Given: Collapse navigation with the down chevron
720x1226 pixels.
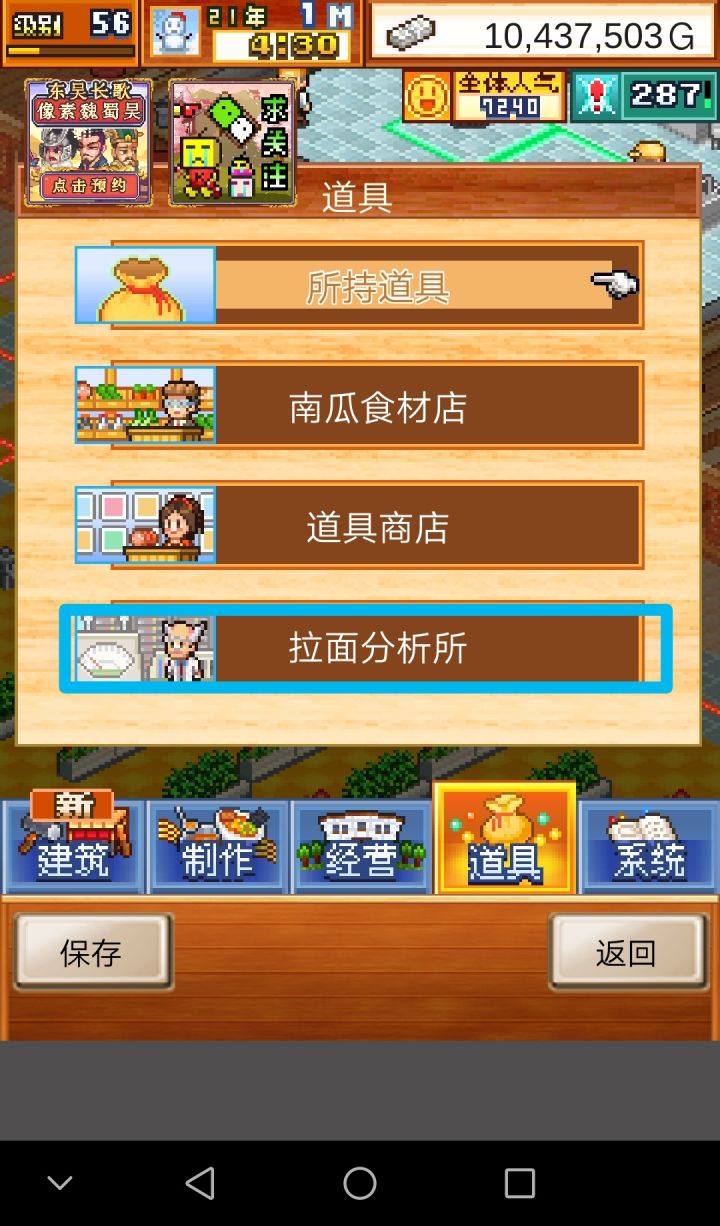Looking at the screenshot, I should click(60, 1182).
